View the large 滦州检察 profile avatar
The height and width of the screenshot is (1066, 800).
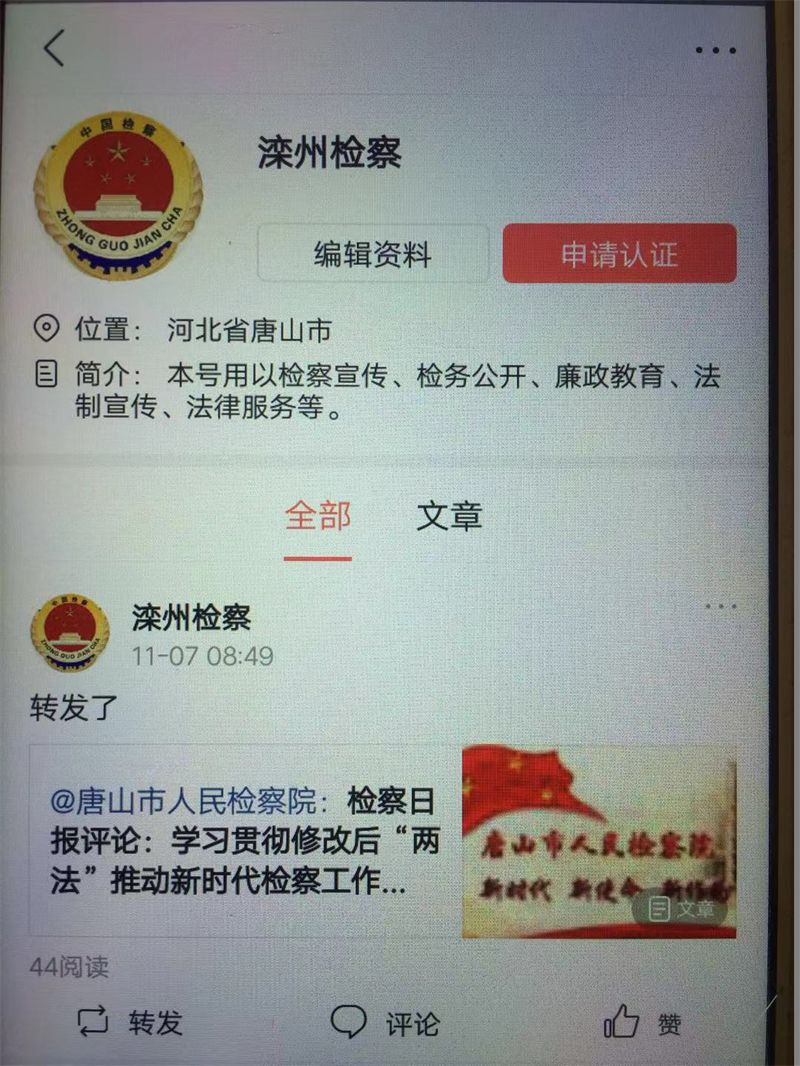119,197
